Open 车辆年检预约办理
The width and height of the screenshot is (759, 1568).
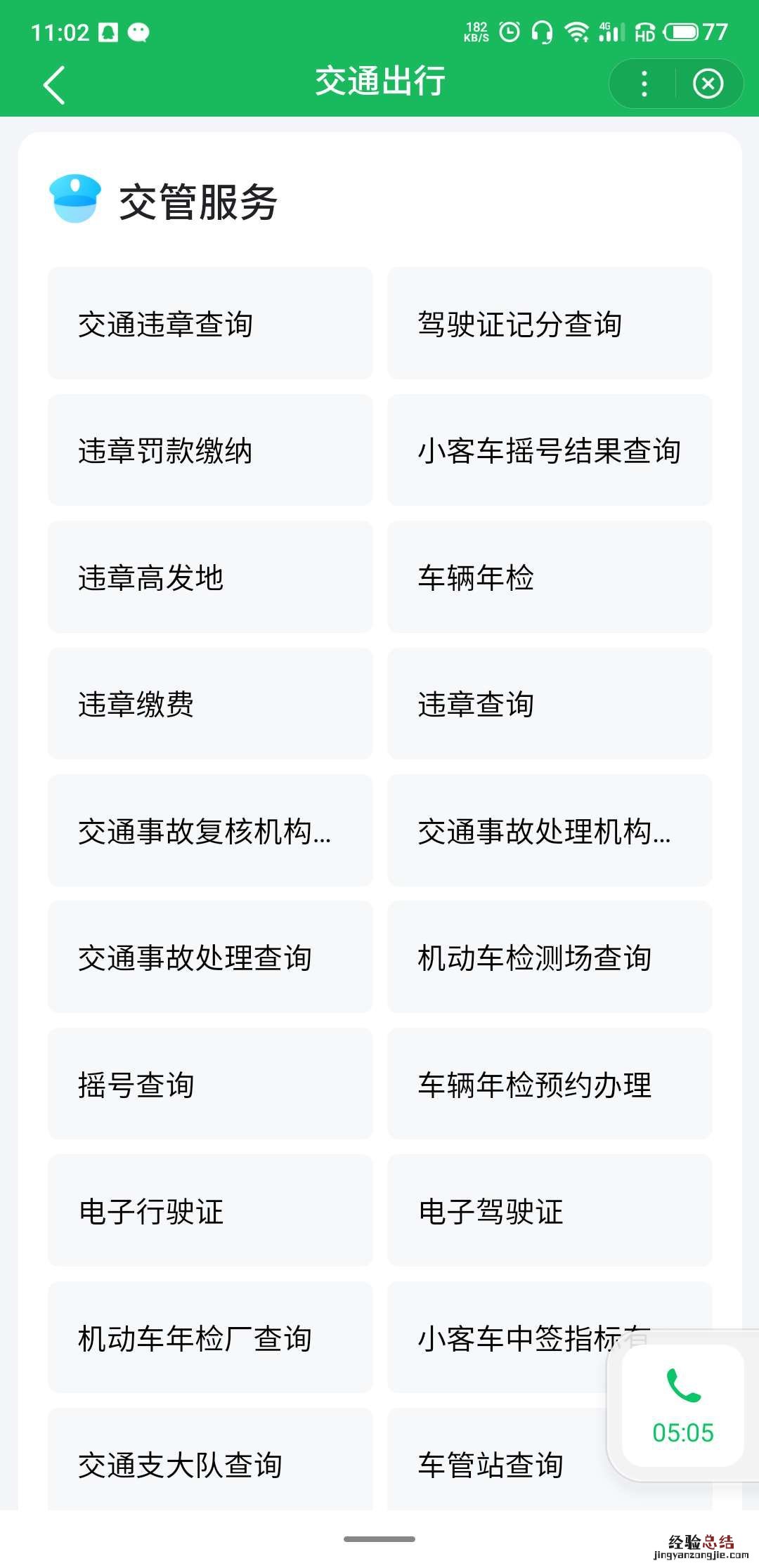click(x=550, y=1085)
